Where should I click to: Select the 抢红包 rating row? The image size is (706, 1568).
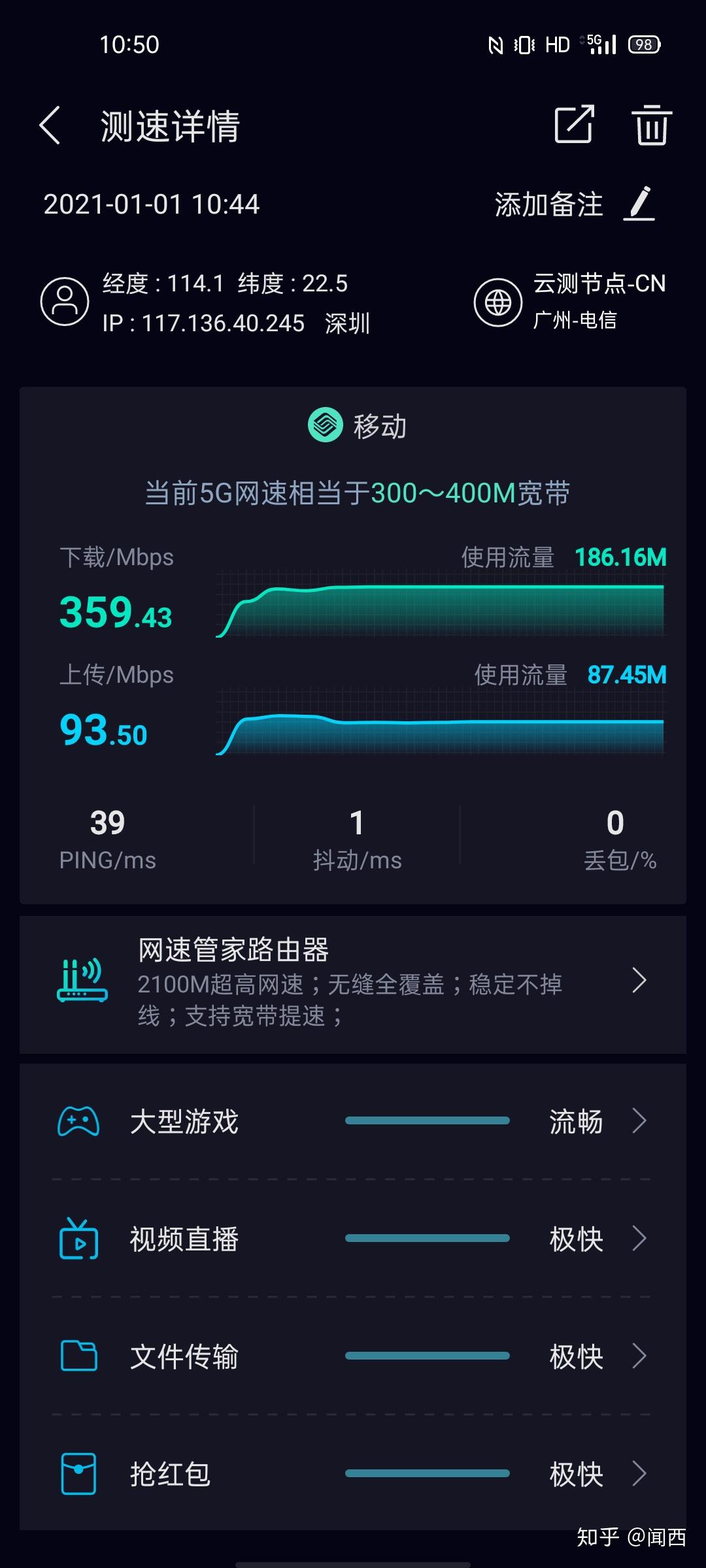pos(353,1474)
